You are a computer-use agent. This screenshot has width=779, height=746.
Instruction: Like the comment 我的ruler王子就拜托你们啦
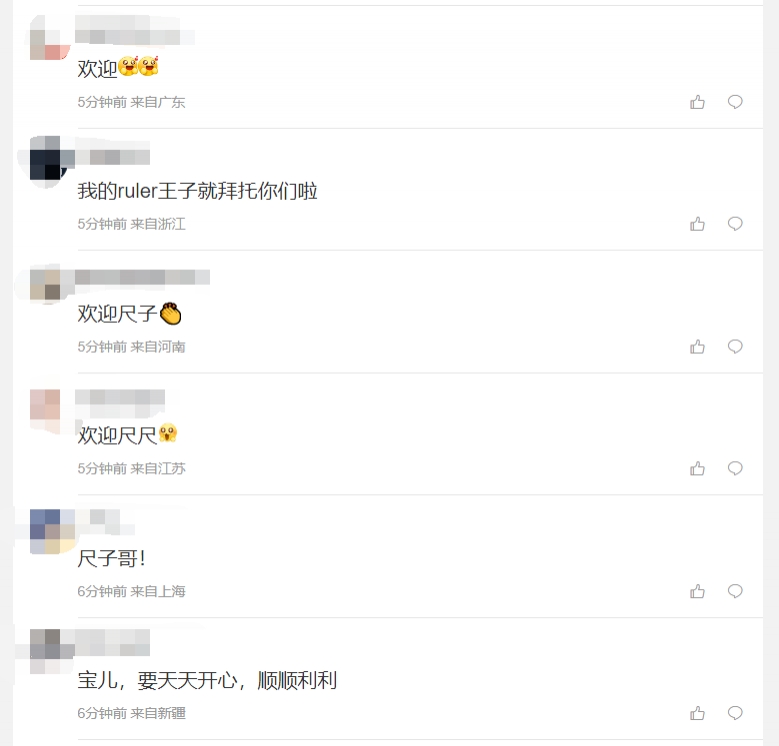coord(697,224)
